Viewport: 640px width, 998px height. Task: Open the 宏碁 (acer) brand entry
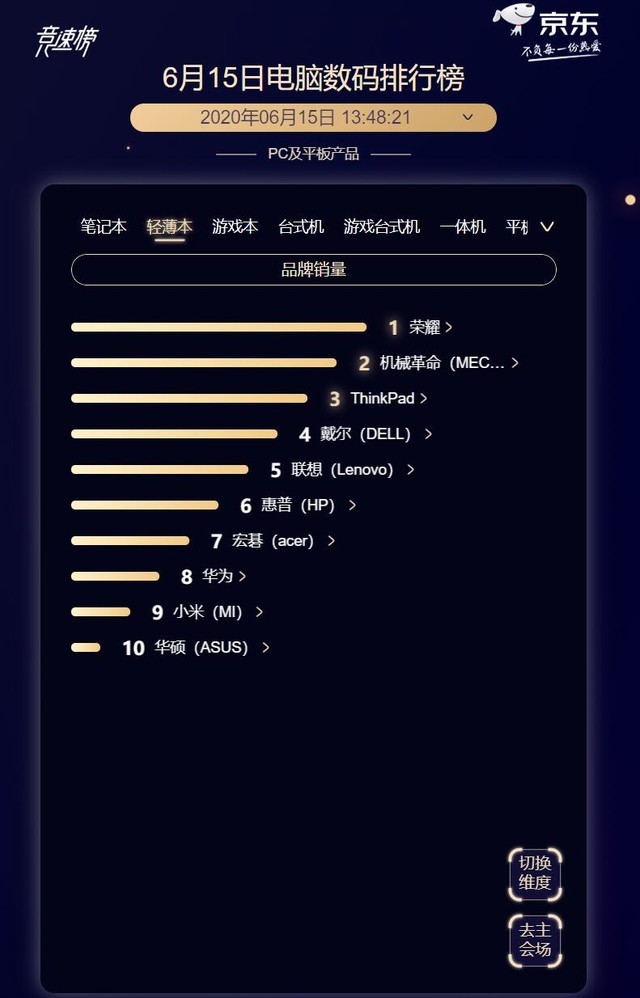282,541
